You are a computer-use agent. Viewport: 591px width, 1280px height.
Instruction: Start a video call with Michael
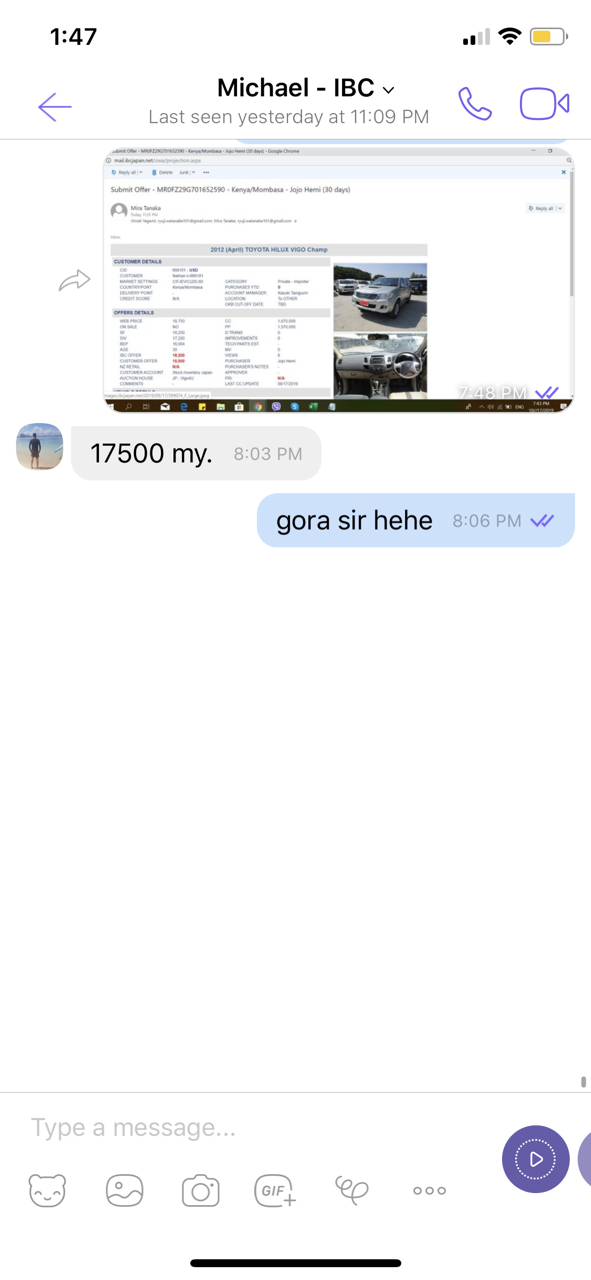pos(544,103)
